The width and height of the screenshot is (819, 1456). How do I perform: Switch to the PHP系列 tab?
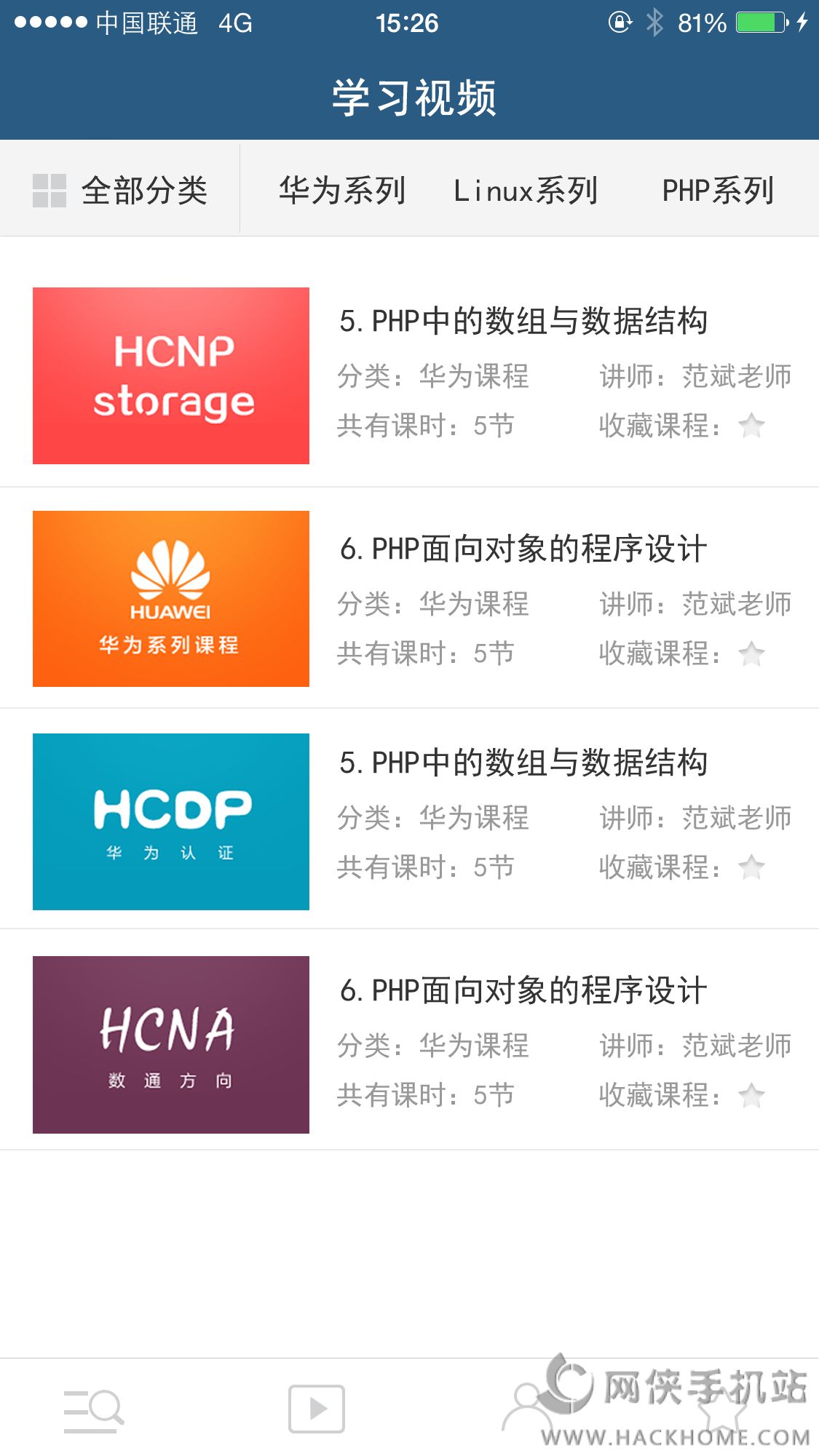pyautogui.click(x=718, y=191)
